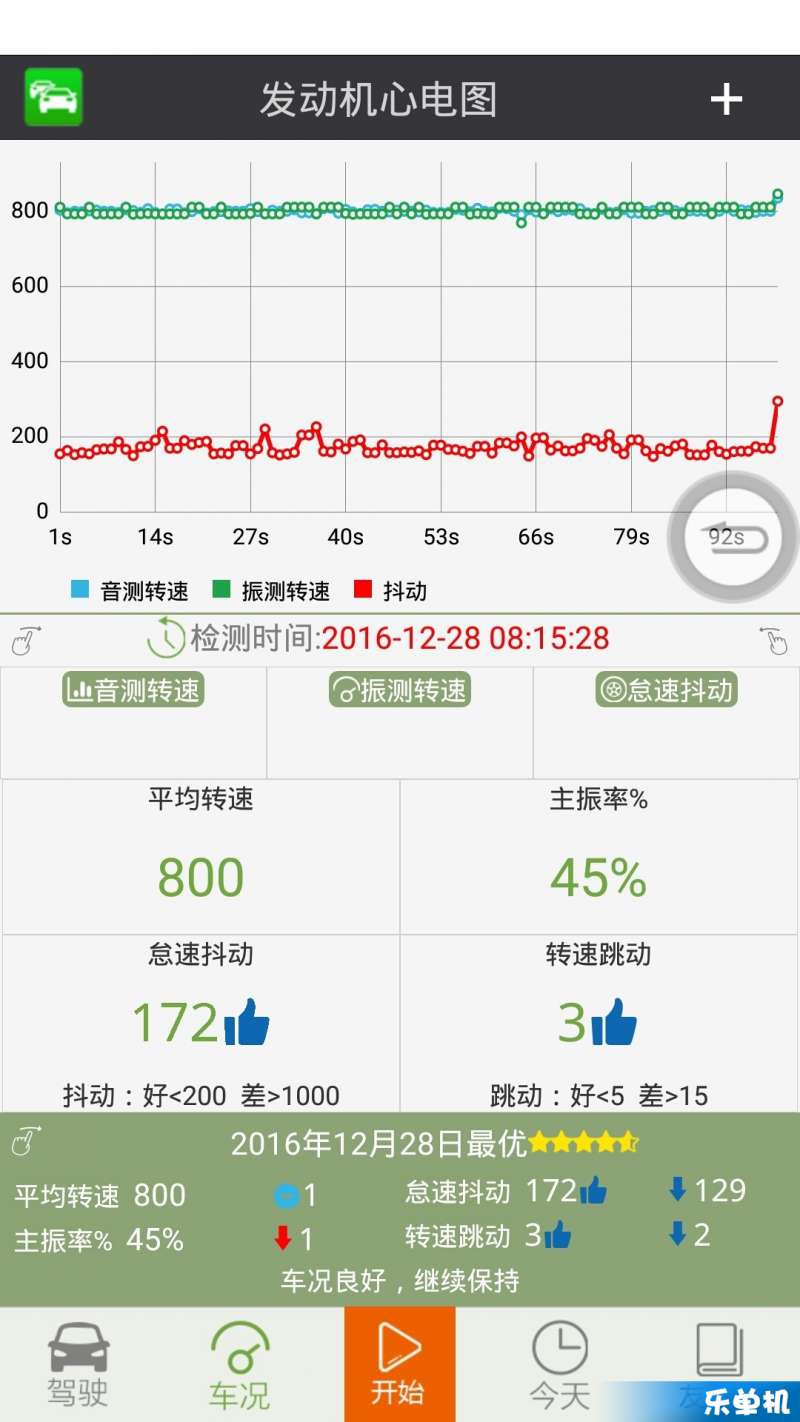Select the 音测转速 button
Viewport: 800px width, 1422px height.
click(133, 690)
